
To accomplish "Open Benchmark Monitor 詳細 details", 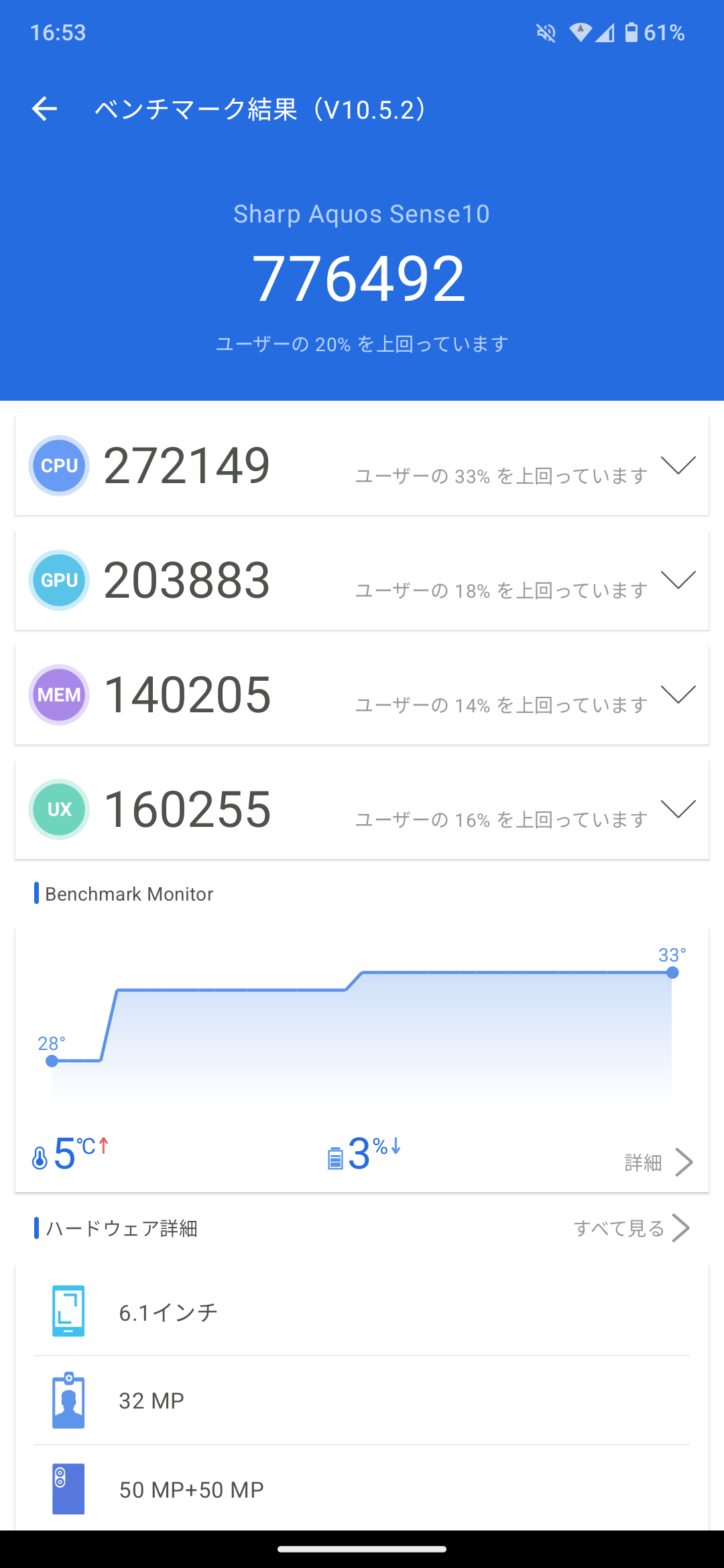I will pos(658,1163).
